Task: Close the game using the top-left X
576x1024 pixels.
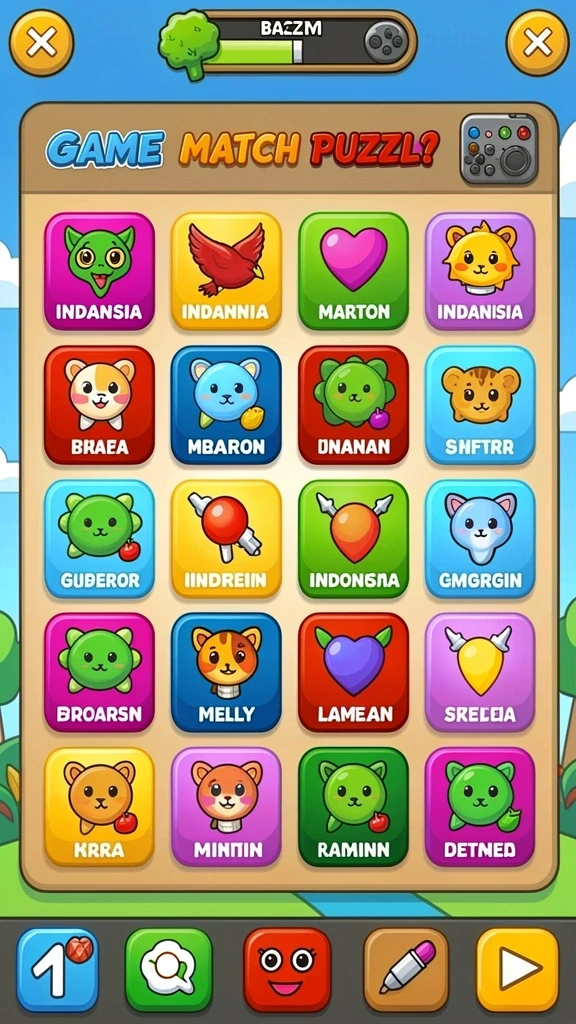Action: pos(41,43)
